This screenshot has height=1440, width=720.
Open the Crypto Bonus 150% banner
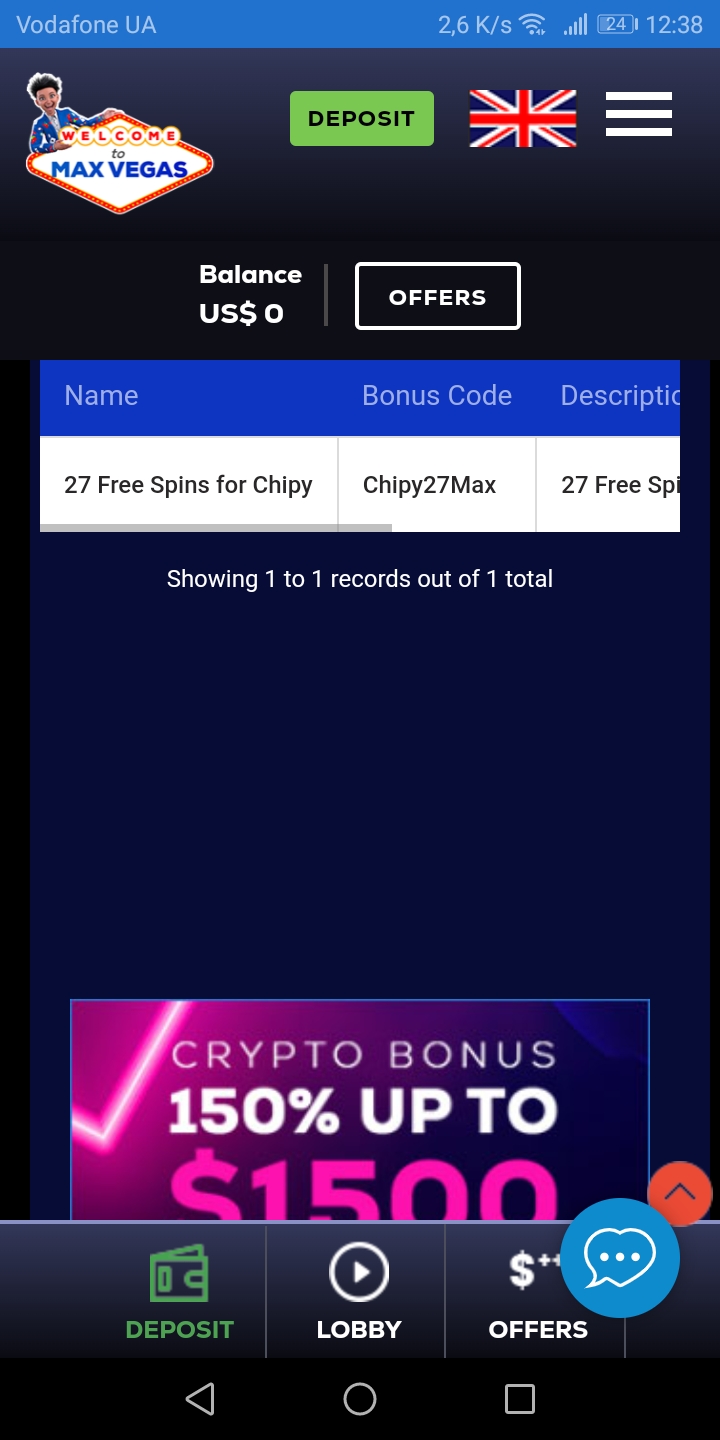(x=359, y=1108)
